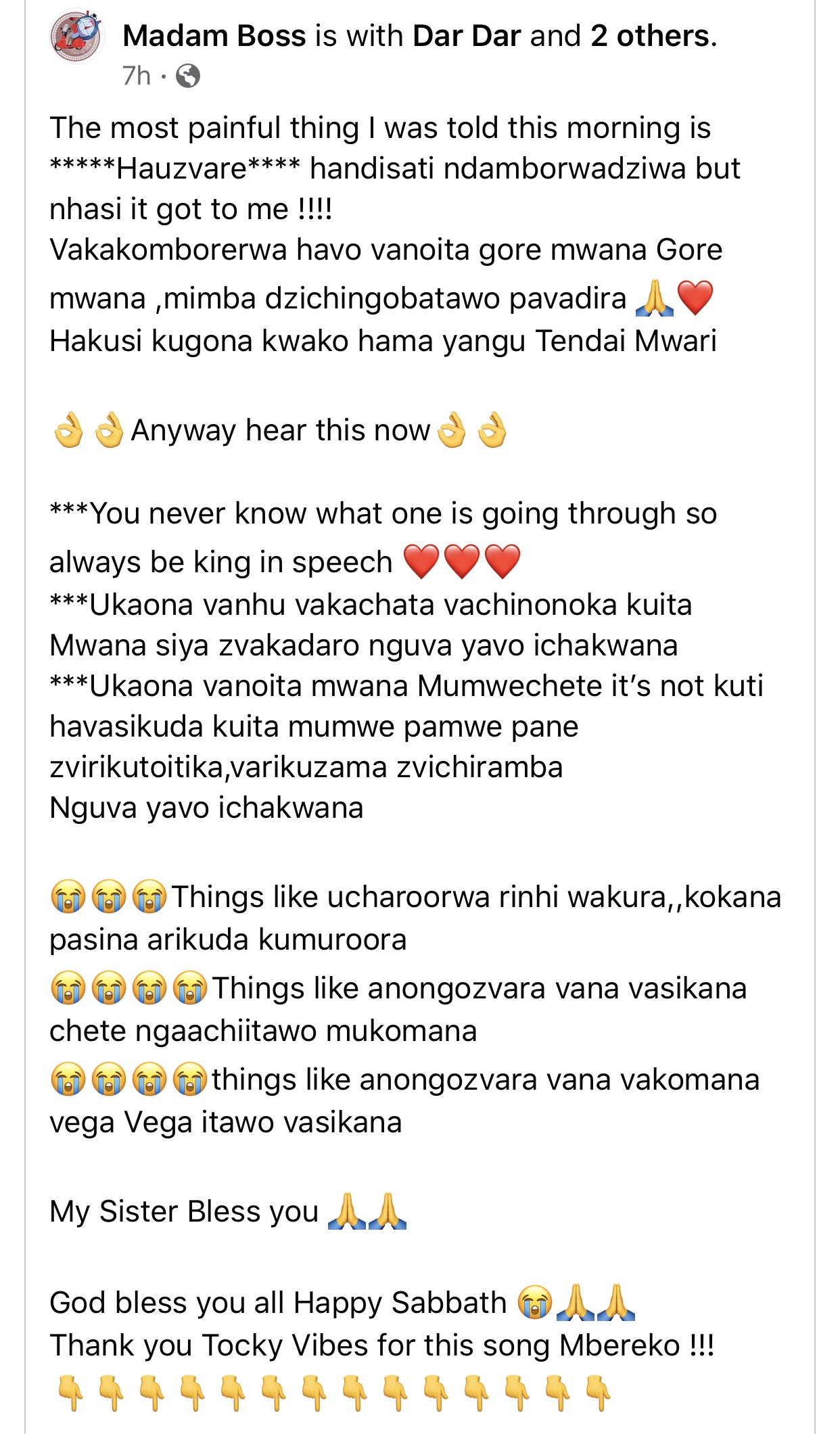Open Madam Boss's profile name link

(214, 36)
